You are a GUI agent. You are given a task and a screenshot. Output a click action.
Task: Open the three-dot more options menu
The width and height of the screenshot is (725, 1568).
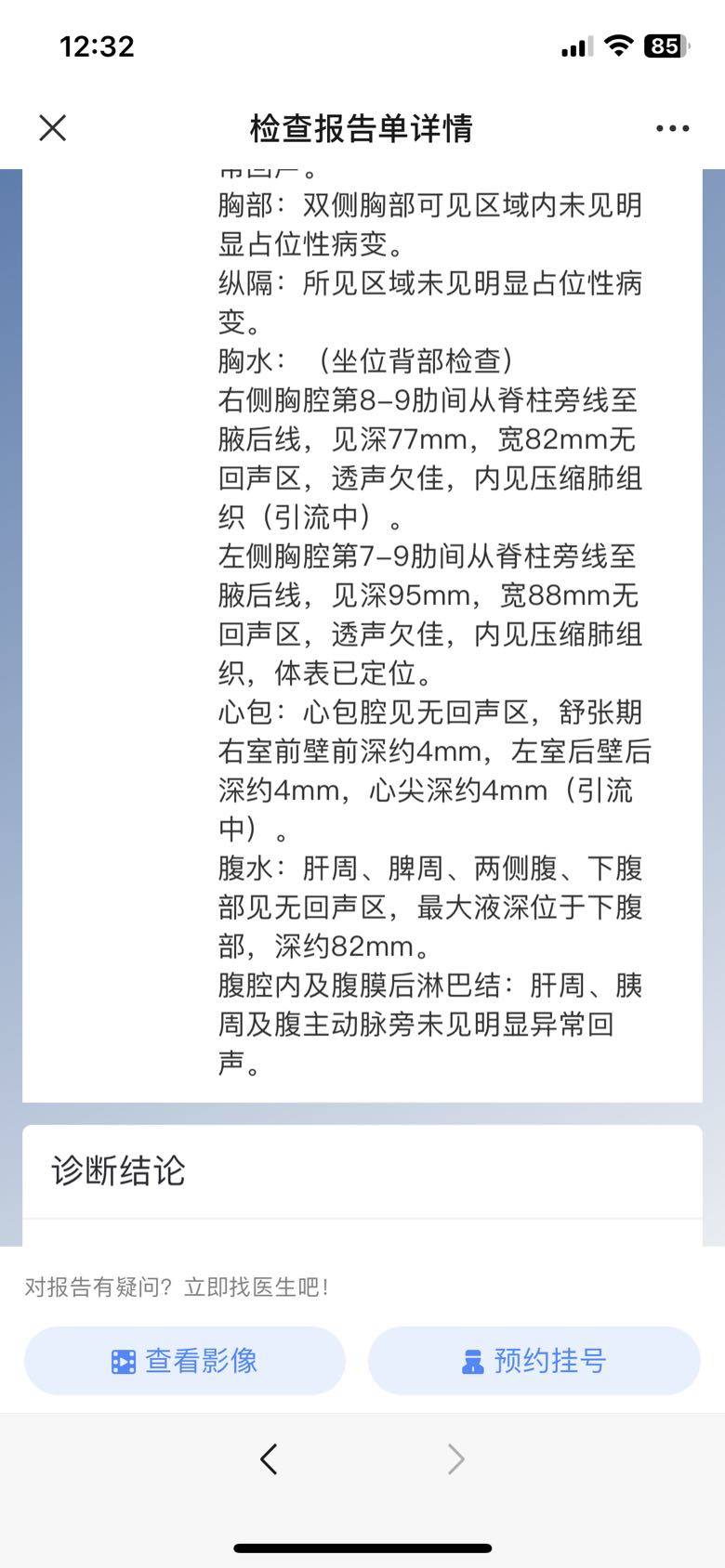tap(672, 128)
